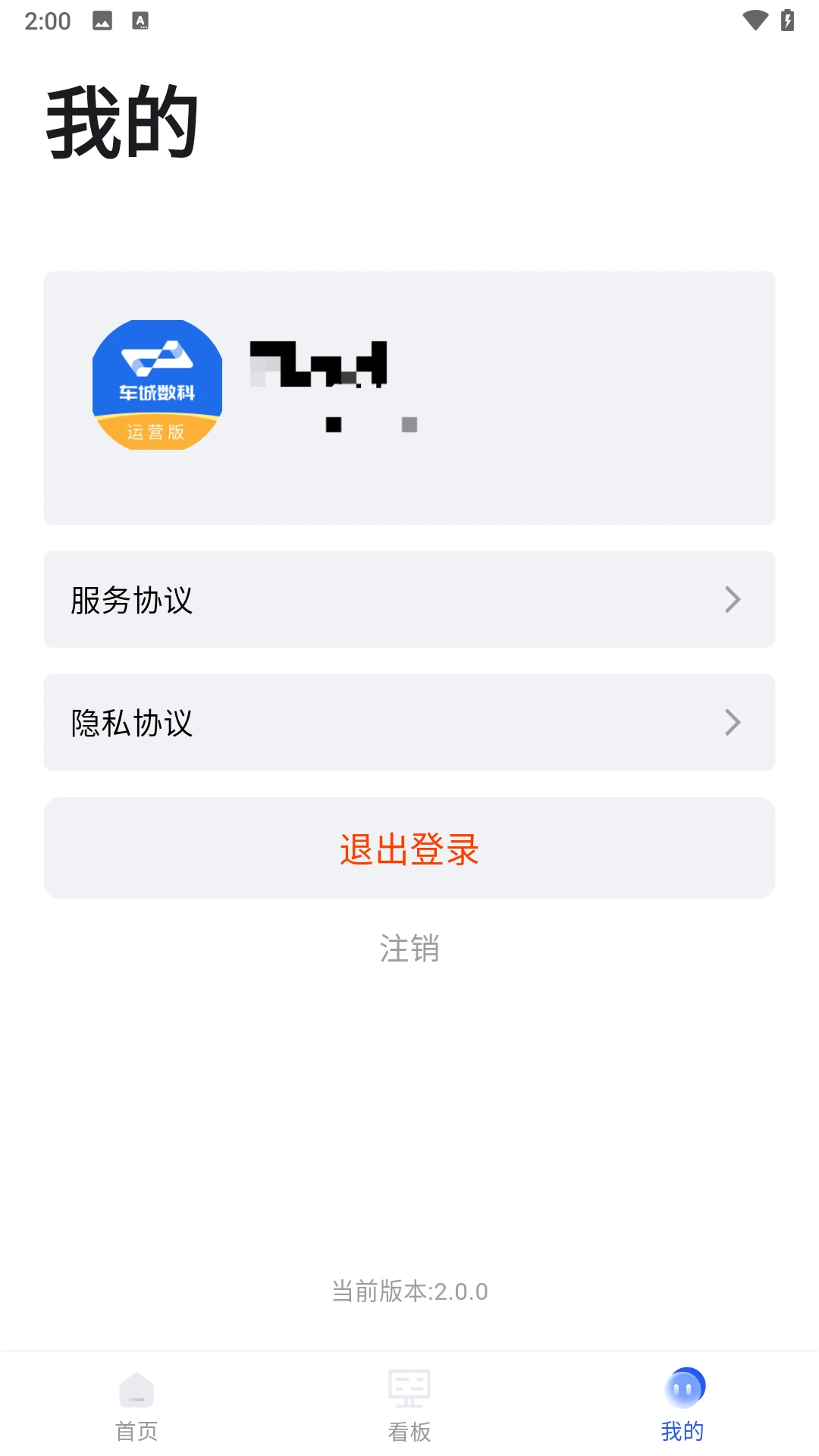Tap the clock showing 2:00

tap(47, 20)
